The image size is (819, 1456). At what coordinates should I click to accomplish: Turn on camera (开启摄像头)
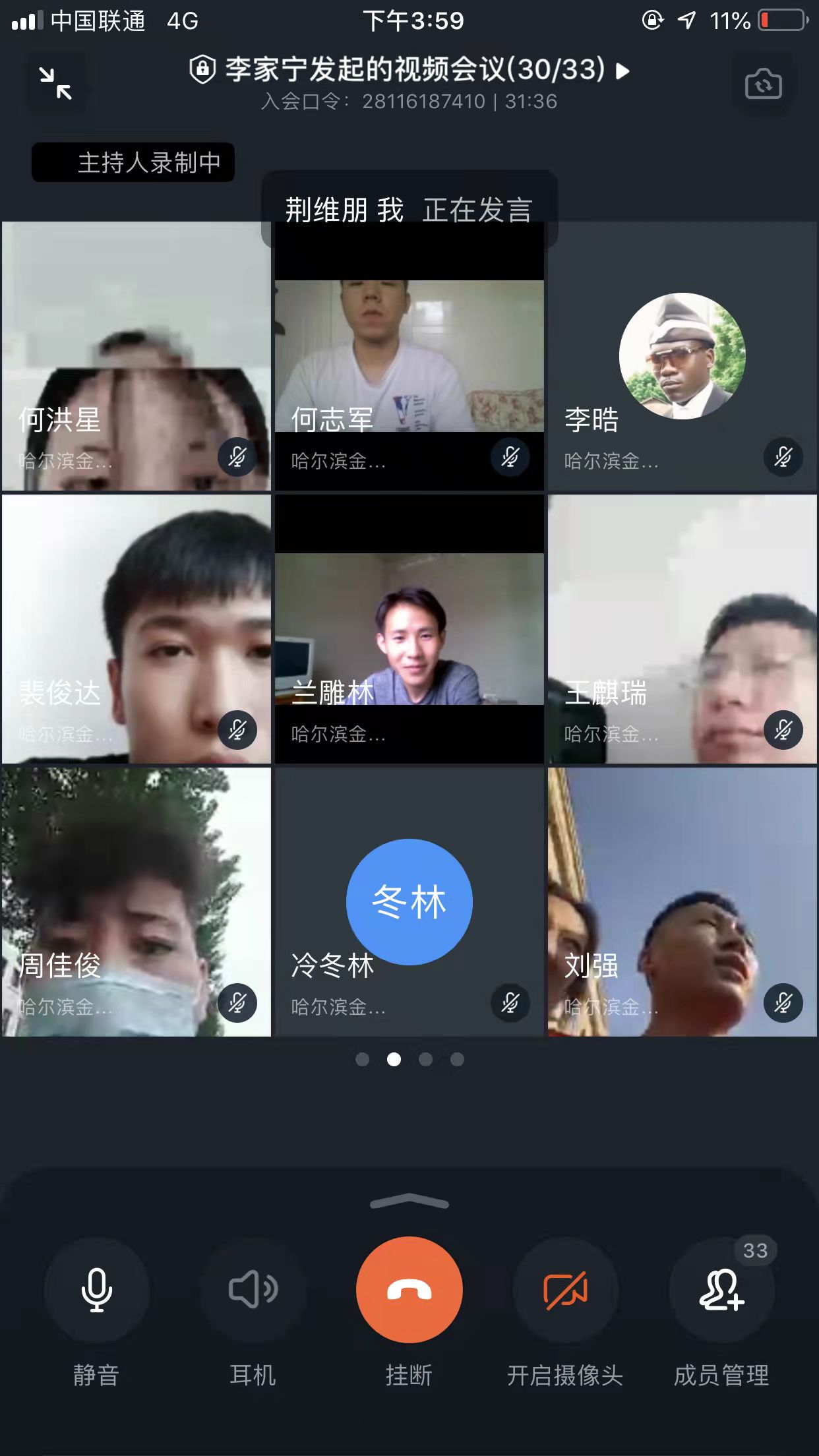pos(565,1290)
